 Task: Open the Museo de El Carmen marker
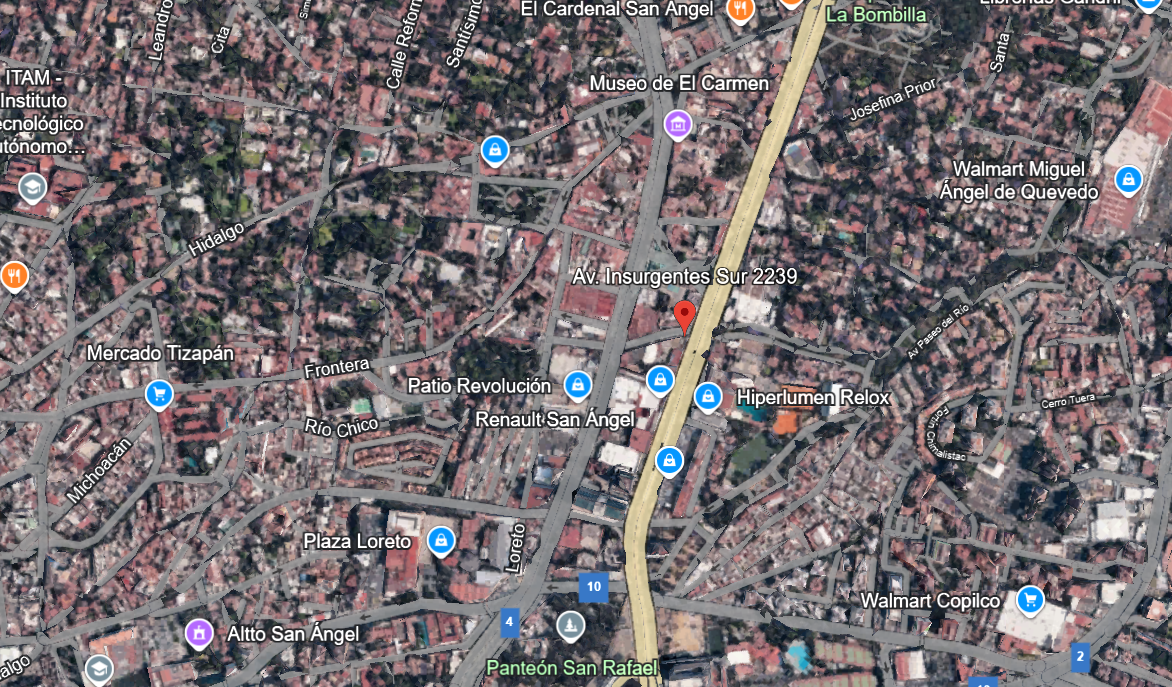point(678,125)
